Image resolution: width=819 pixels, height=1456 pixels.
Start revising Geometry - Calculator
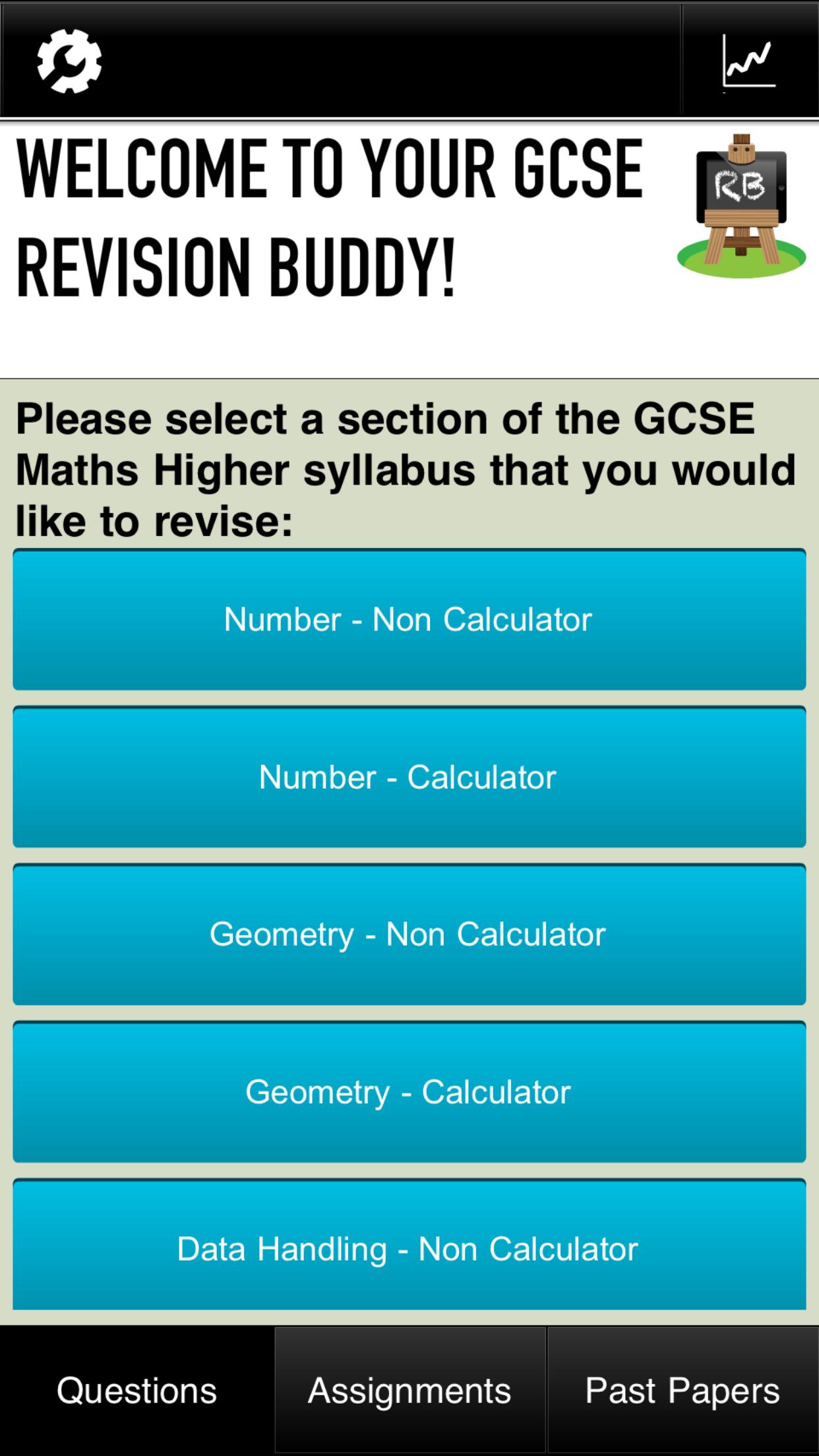[409, 1092]
